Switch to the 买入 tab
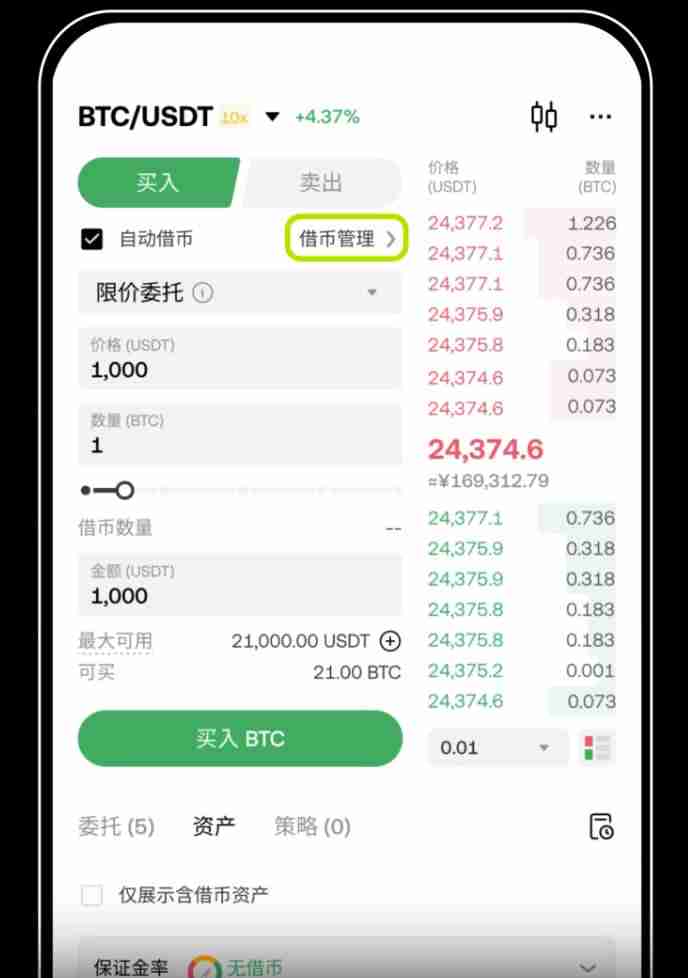Image resolution: width=688 pixels, height=978 pixels. click(x=158, y=182)
